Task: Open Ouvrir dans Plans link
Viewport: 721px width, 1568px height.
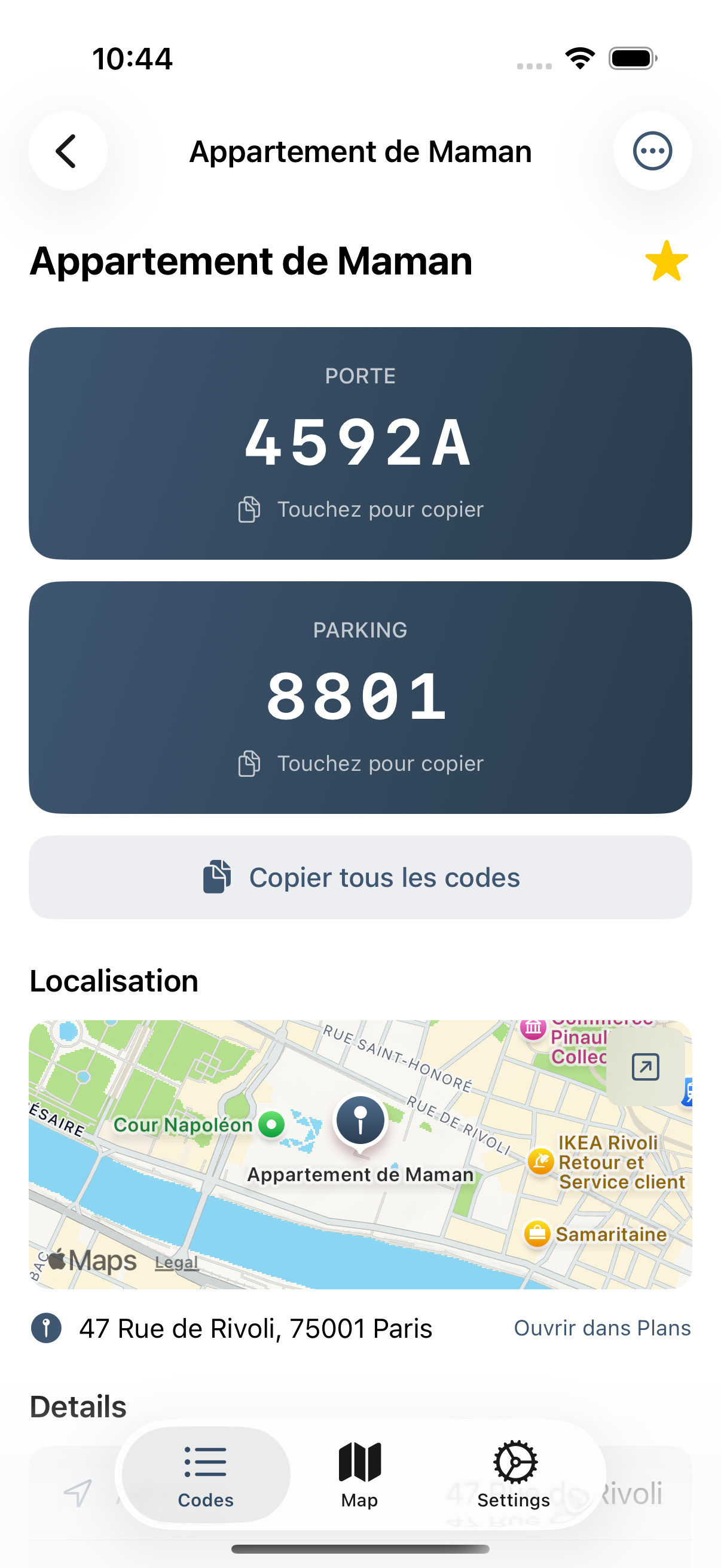Action: (x=601, y=1328)
